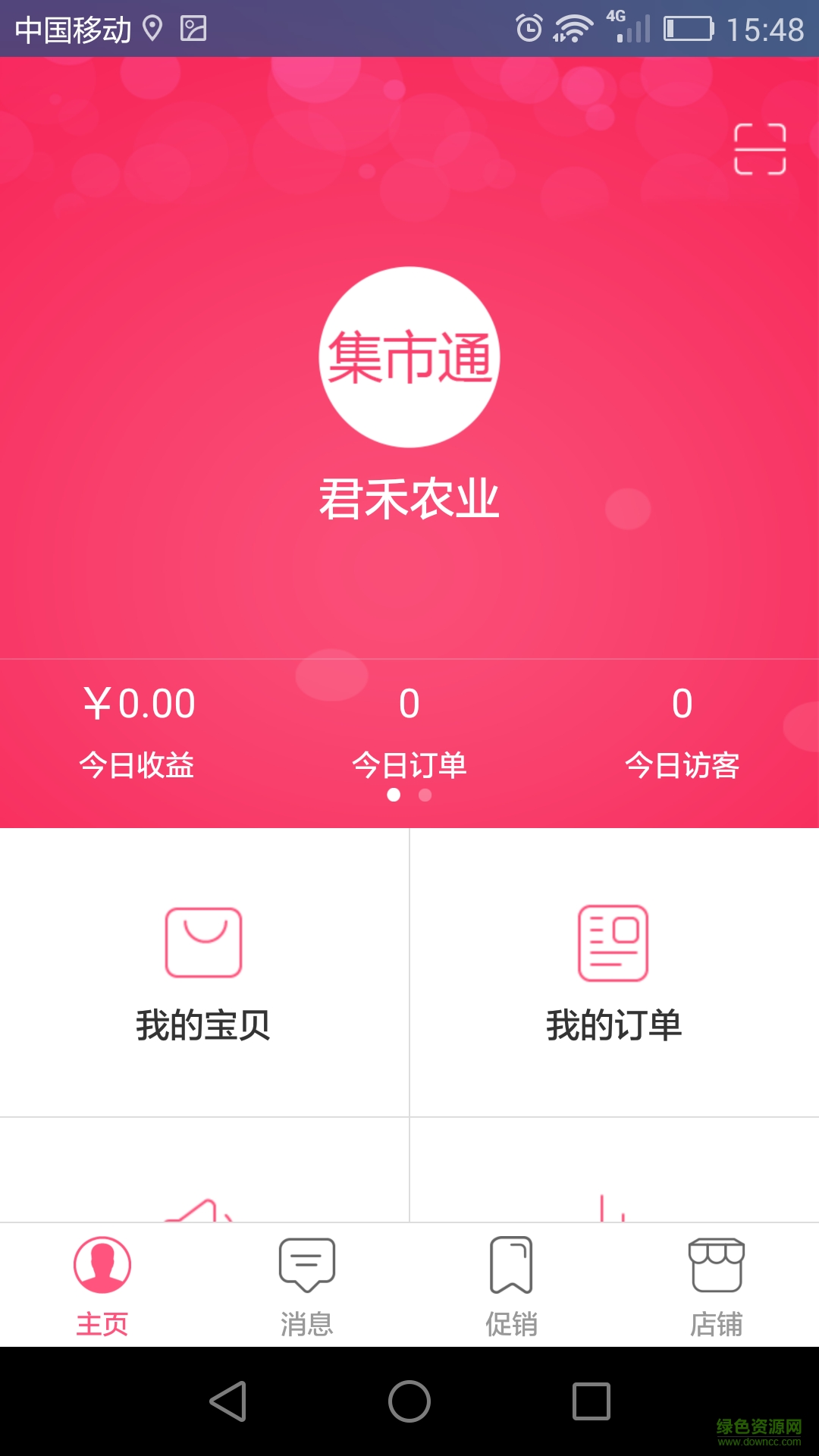Check 今日访客 visitor statistics

point(683,730)
